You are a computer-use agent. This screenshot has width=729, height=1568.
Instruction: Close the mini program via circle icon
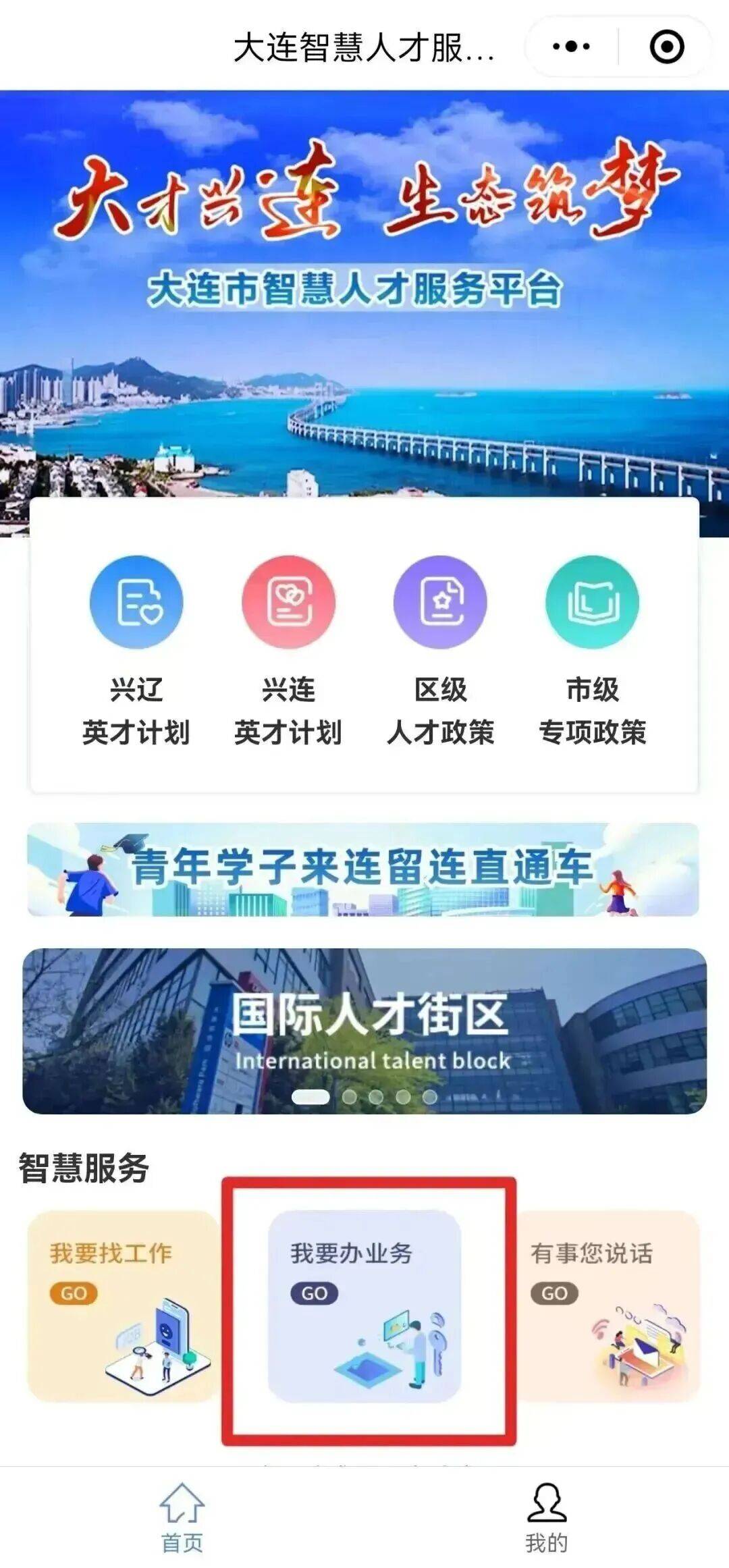pyautogui.click(x=666, y=47)
